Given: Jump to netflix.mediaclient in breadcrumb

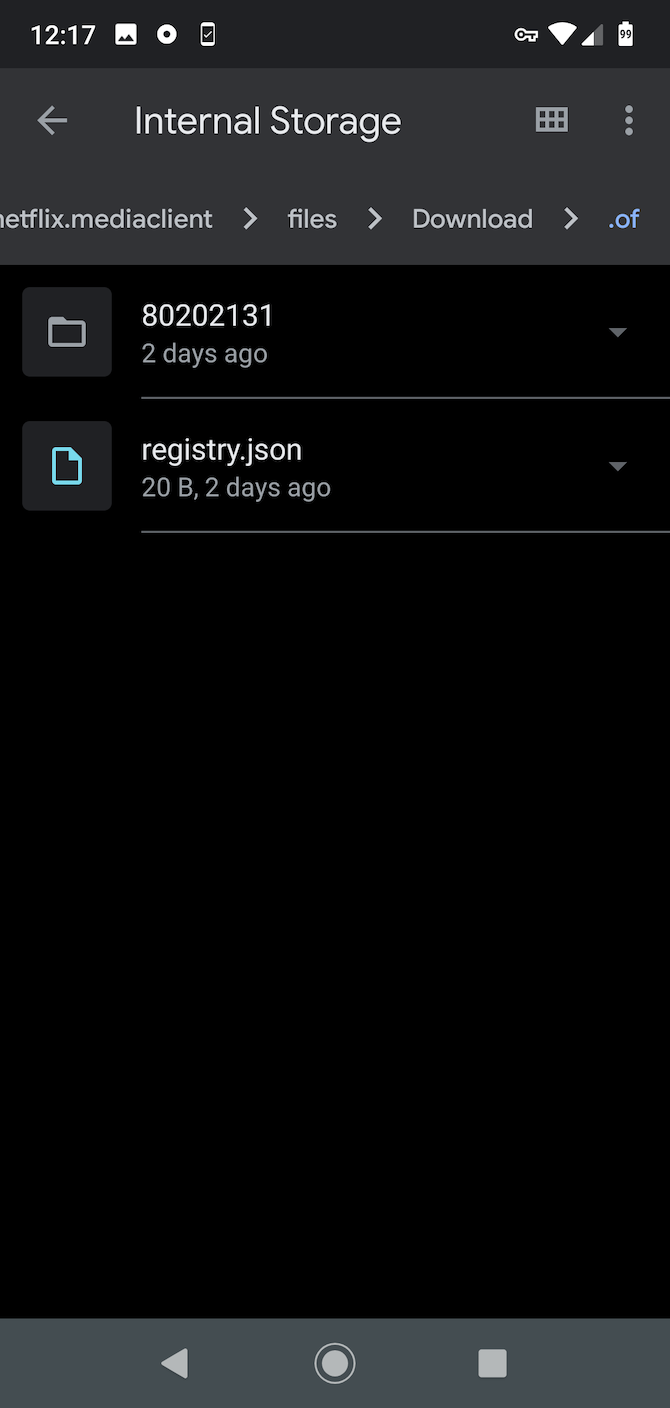Looking at the screenshot, I should (105, 219).
